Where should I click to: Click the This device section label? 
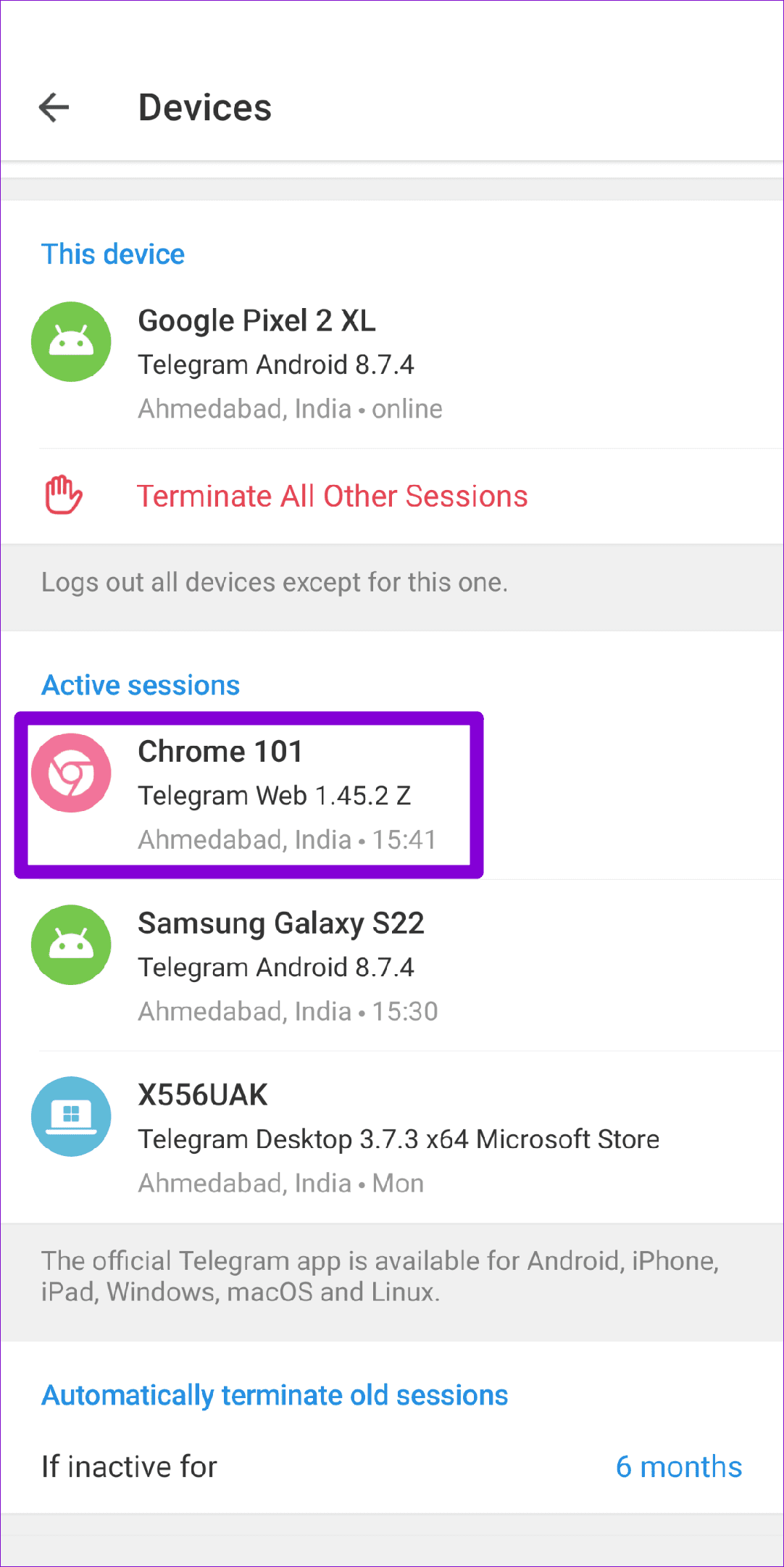(x=112, y=254)
